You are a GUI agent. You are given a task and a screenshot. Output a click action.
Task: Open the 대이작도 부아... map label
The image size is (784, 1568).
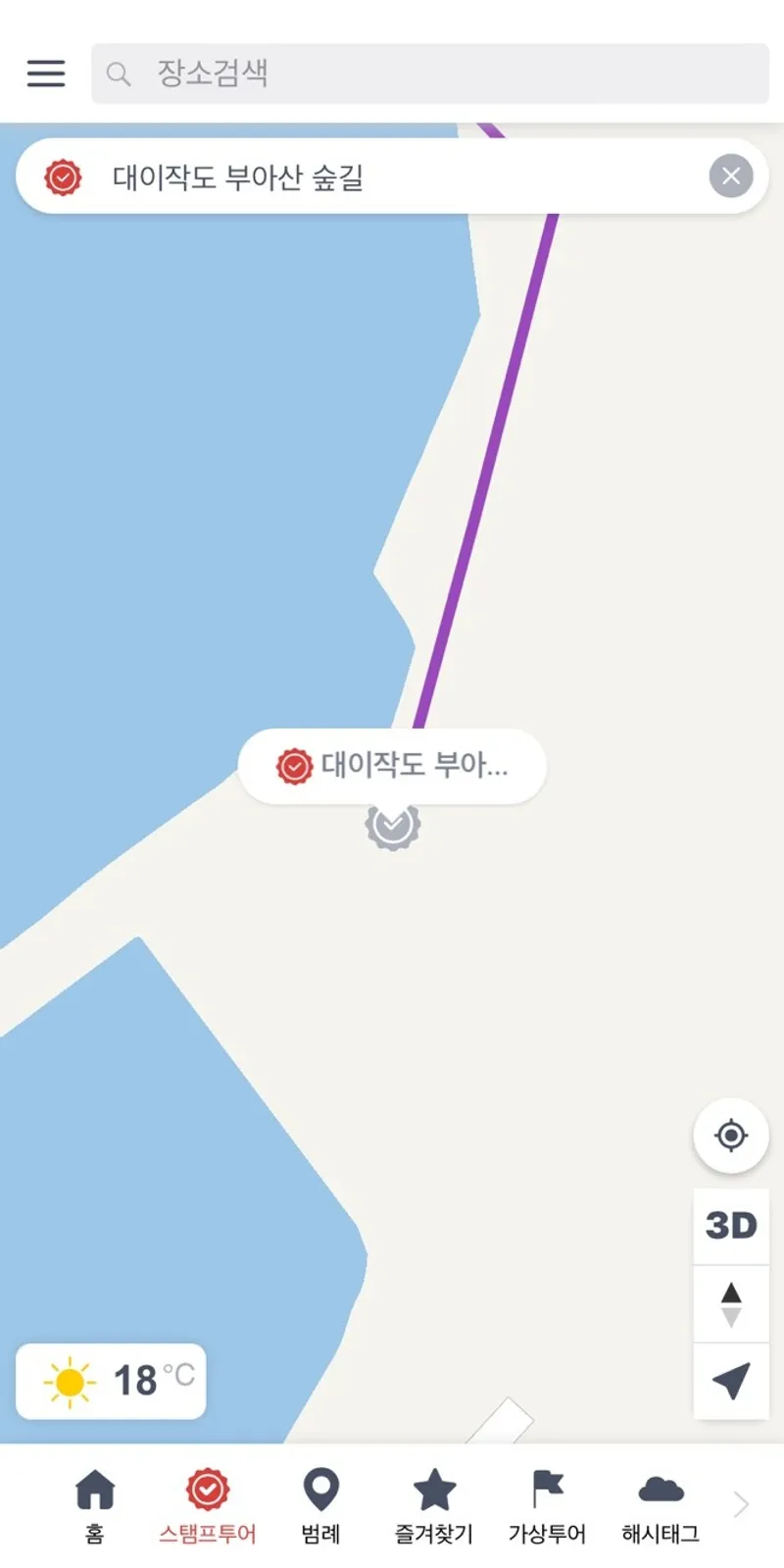pyautogui.click(x=392, y=766)
